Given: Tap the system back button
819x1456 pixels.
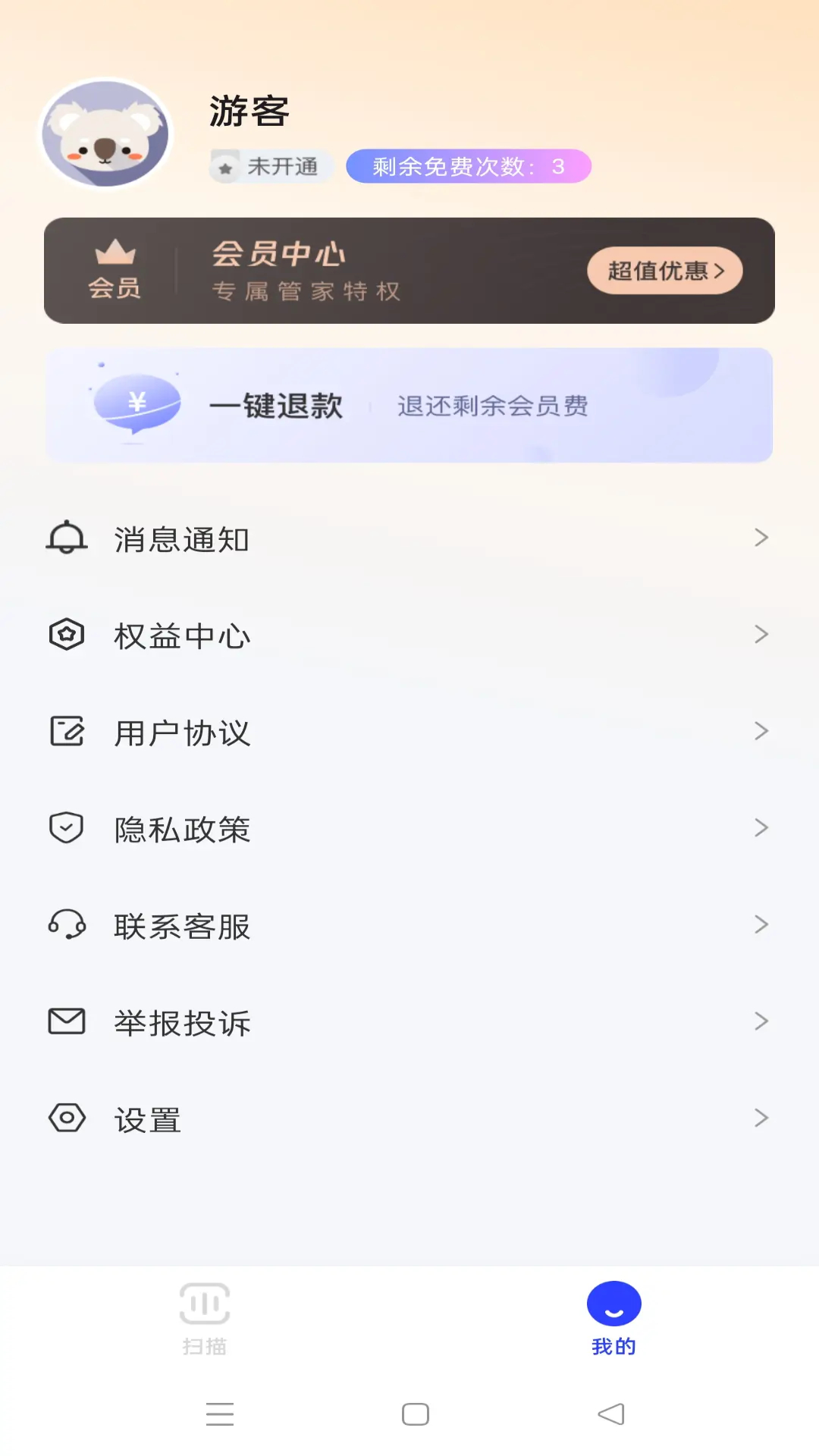Looking at the screenshot, I should 611,1414.
